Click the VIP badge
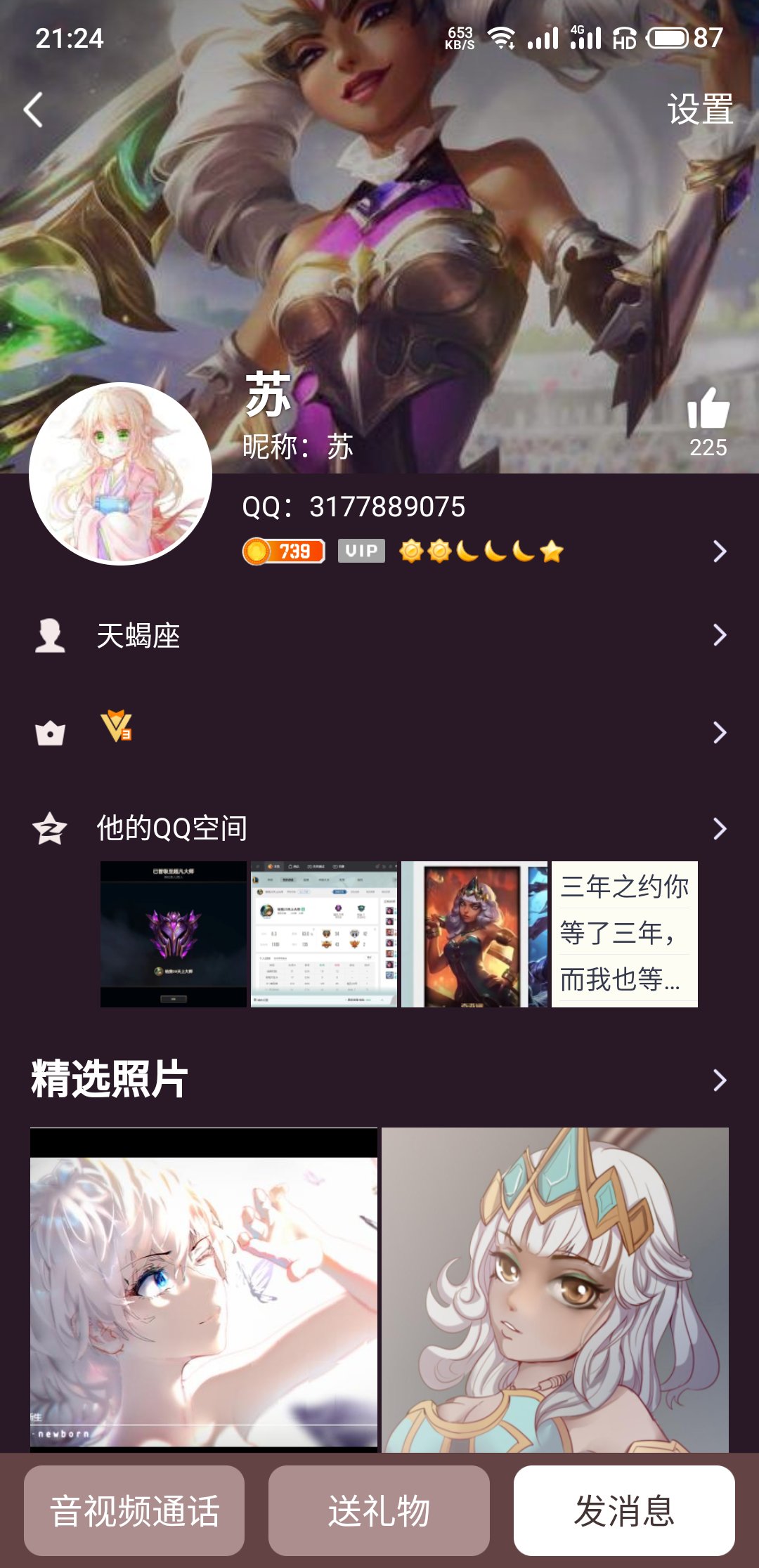The height and width of the screenshot is (1568, 759). [360, 551]
